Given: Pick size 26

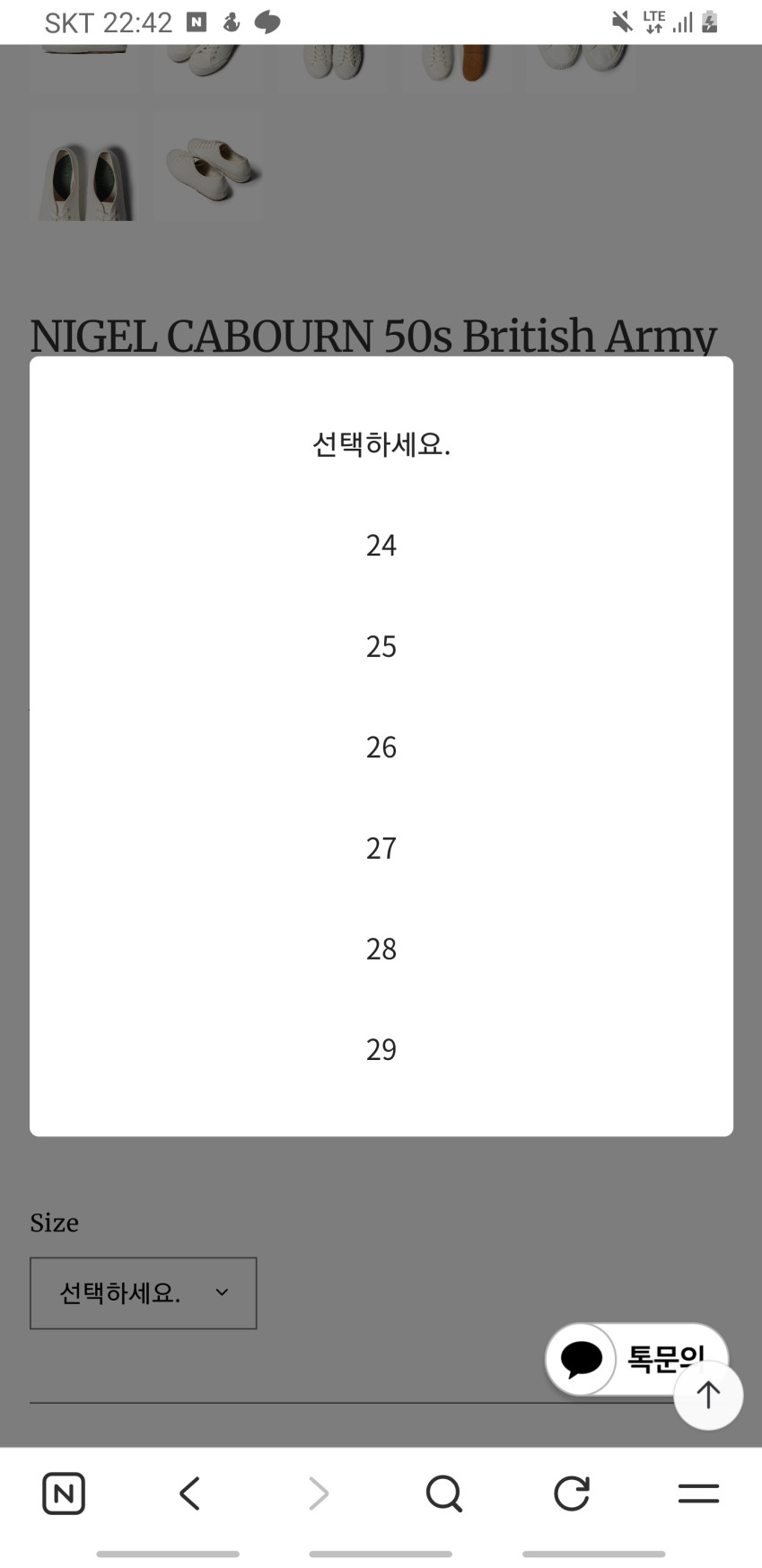Looking at the screenshot, I should pos(381,747).
